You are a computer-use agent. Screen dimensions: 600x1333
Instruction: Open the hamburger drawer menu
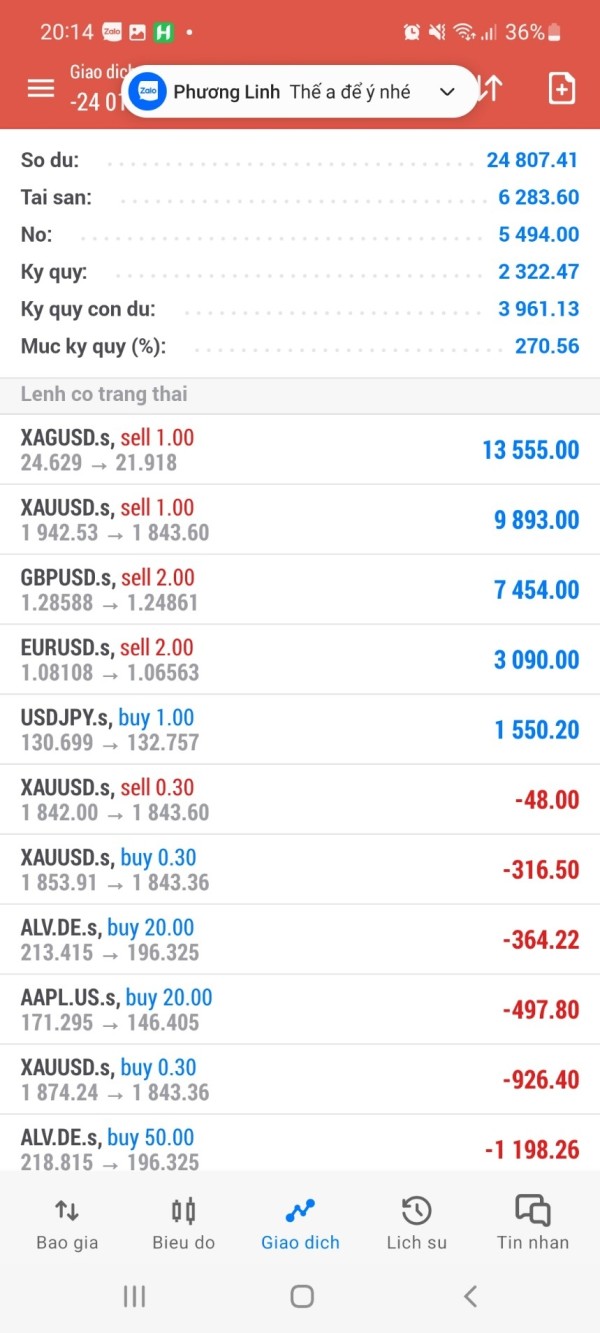pyautogui.click(x=41, y=88)
